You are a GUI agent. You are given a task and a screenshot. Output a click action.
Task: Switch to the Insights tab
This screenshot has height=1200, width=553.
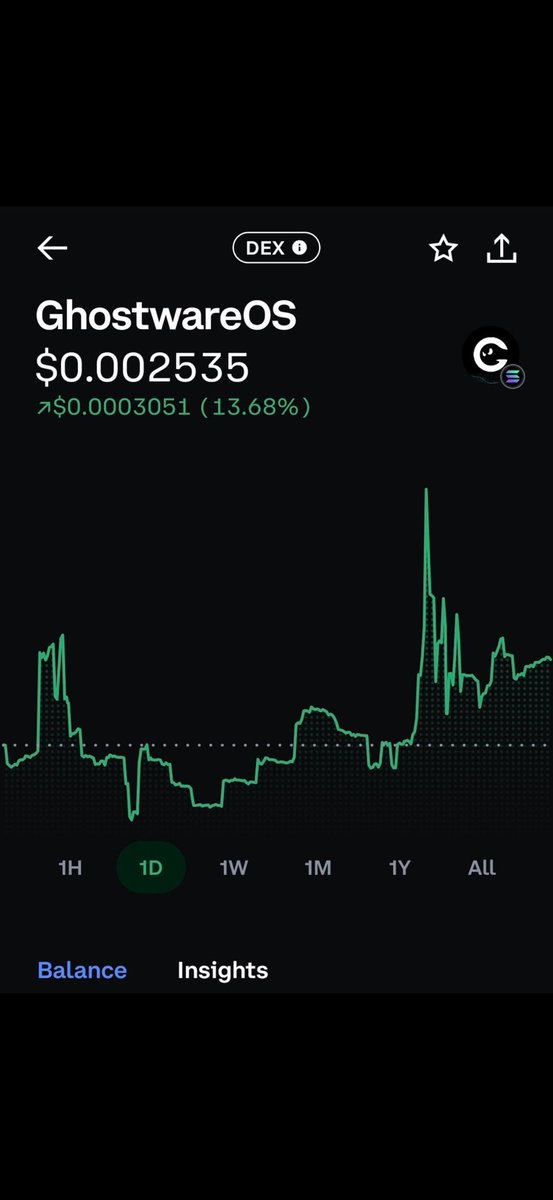(222, 970)
